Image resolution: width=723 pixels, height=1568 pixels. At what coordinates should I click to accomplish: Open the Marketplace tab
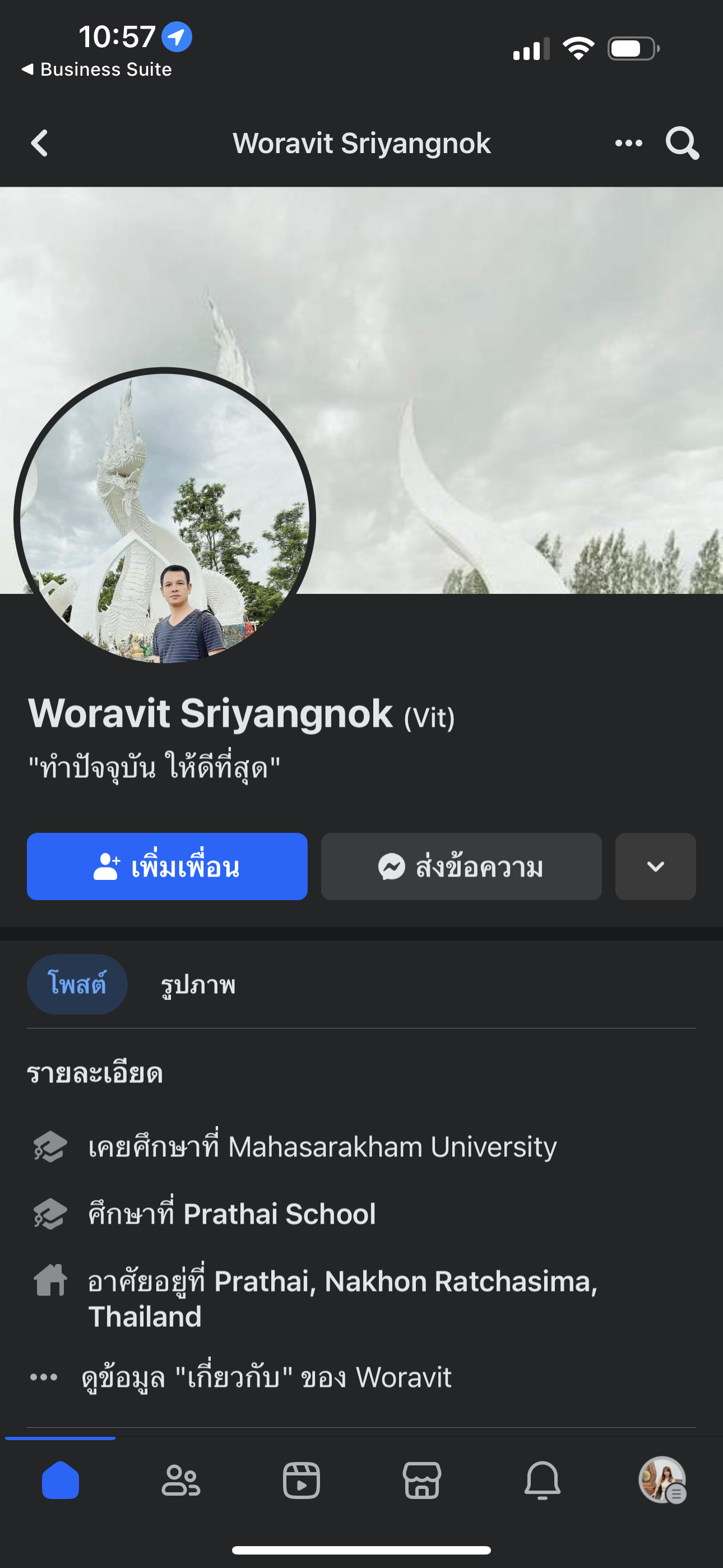tap(421, 1481)
